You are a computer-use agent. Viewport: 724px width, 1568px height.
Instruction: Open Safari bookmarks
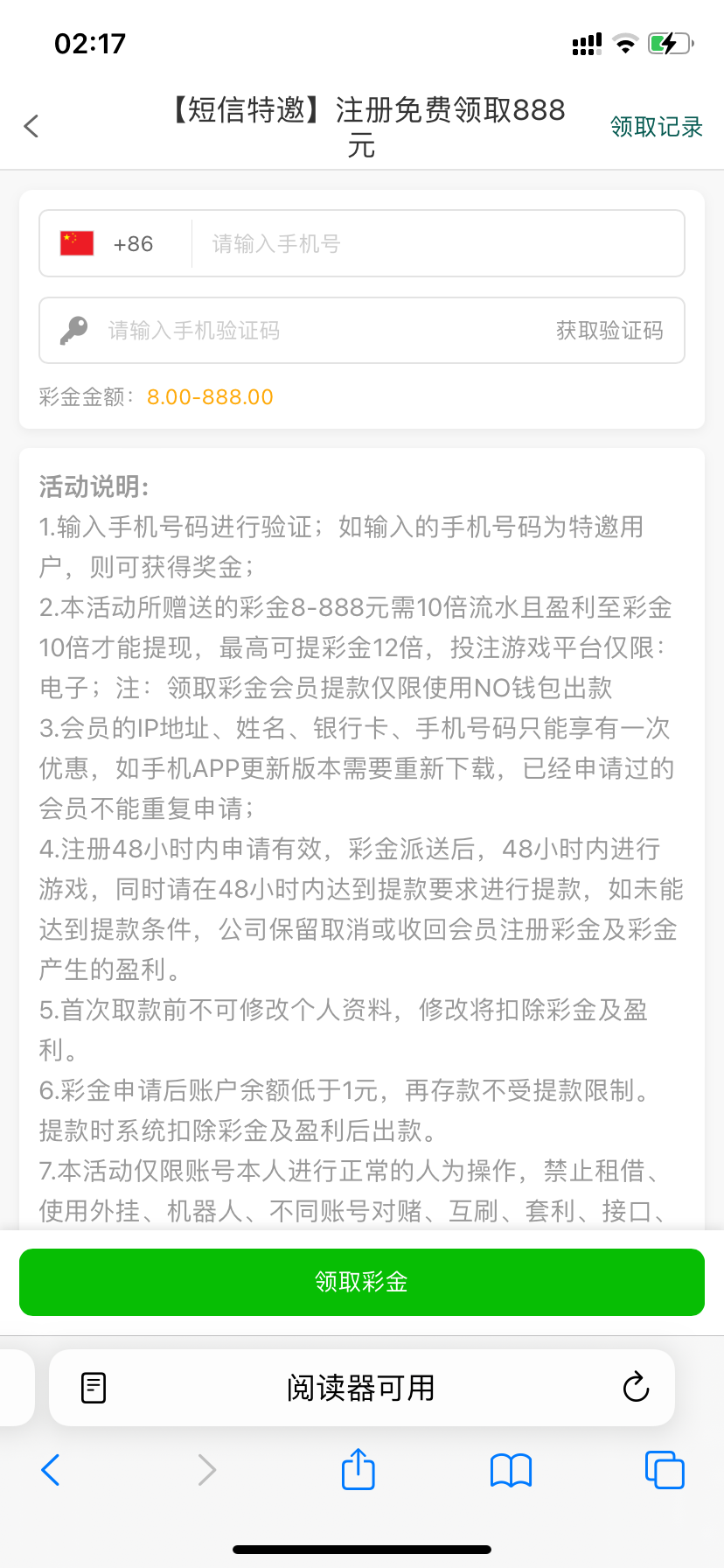point(512,1470)
